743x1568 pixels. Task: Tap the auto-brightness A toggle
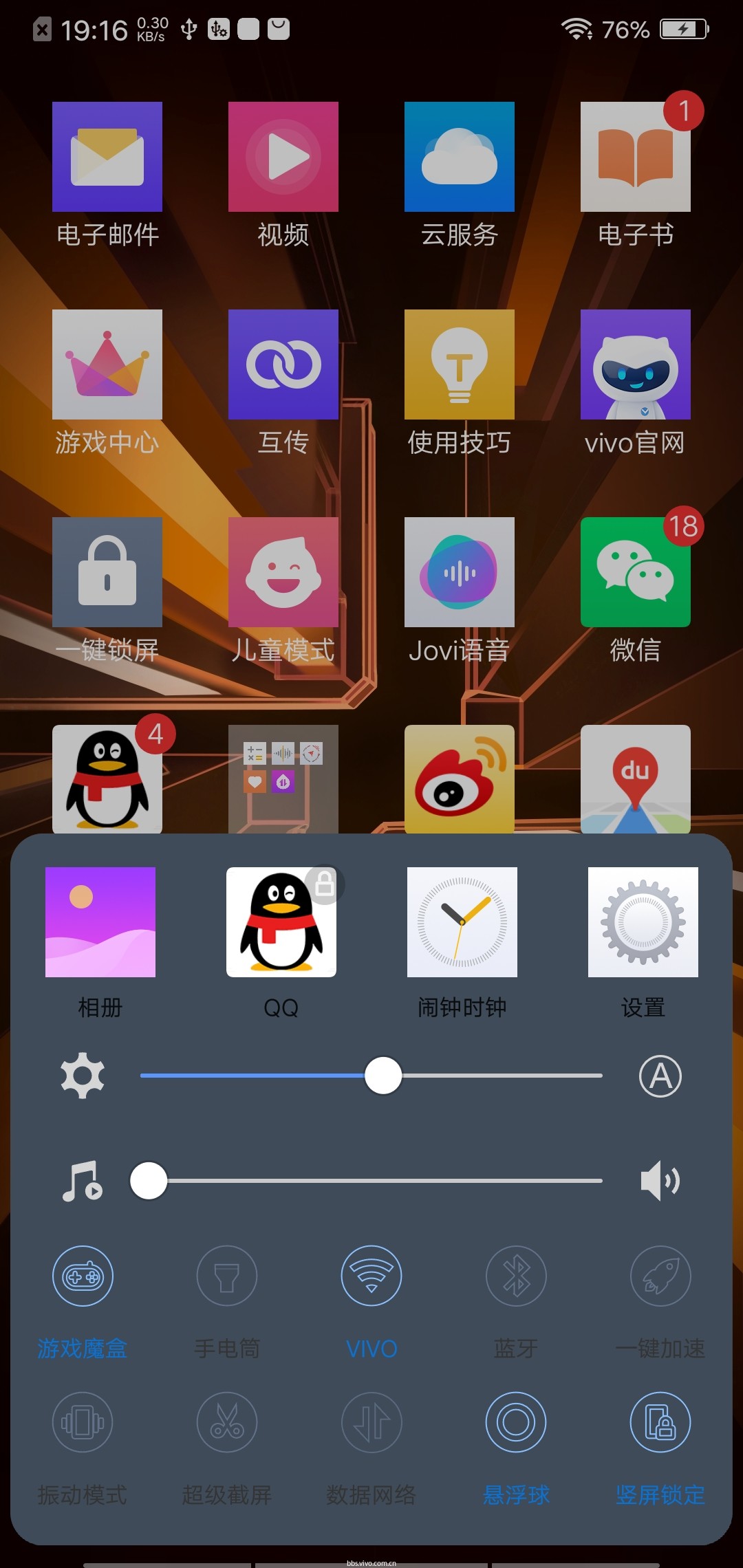pos(660,1075)
